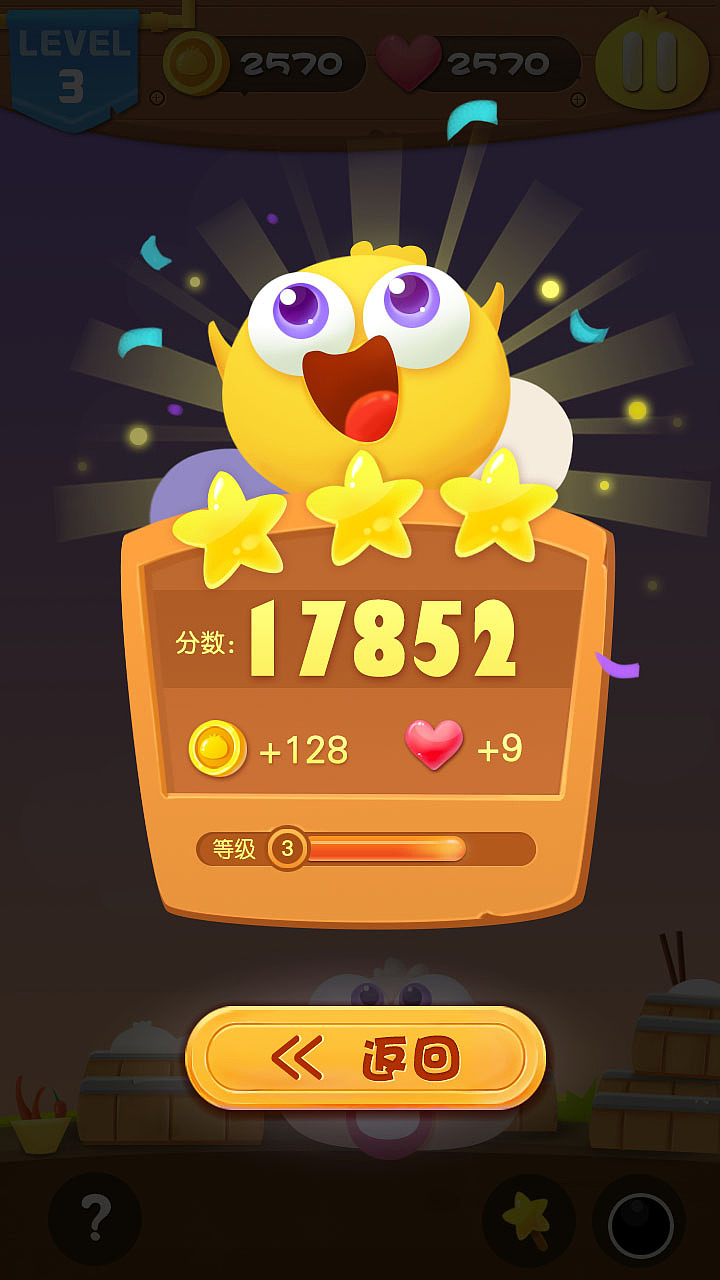
Task: Select the black bomb power-up
Action: pyautogui.click(x=640, y=1224)
